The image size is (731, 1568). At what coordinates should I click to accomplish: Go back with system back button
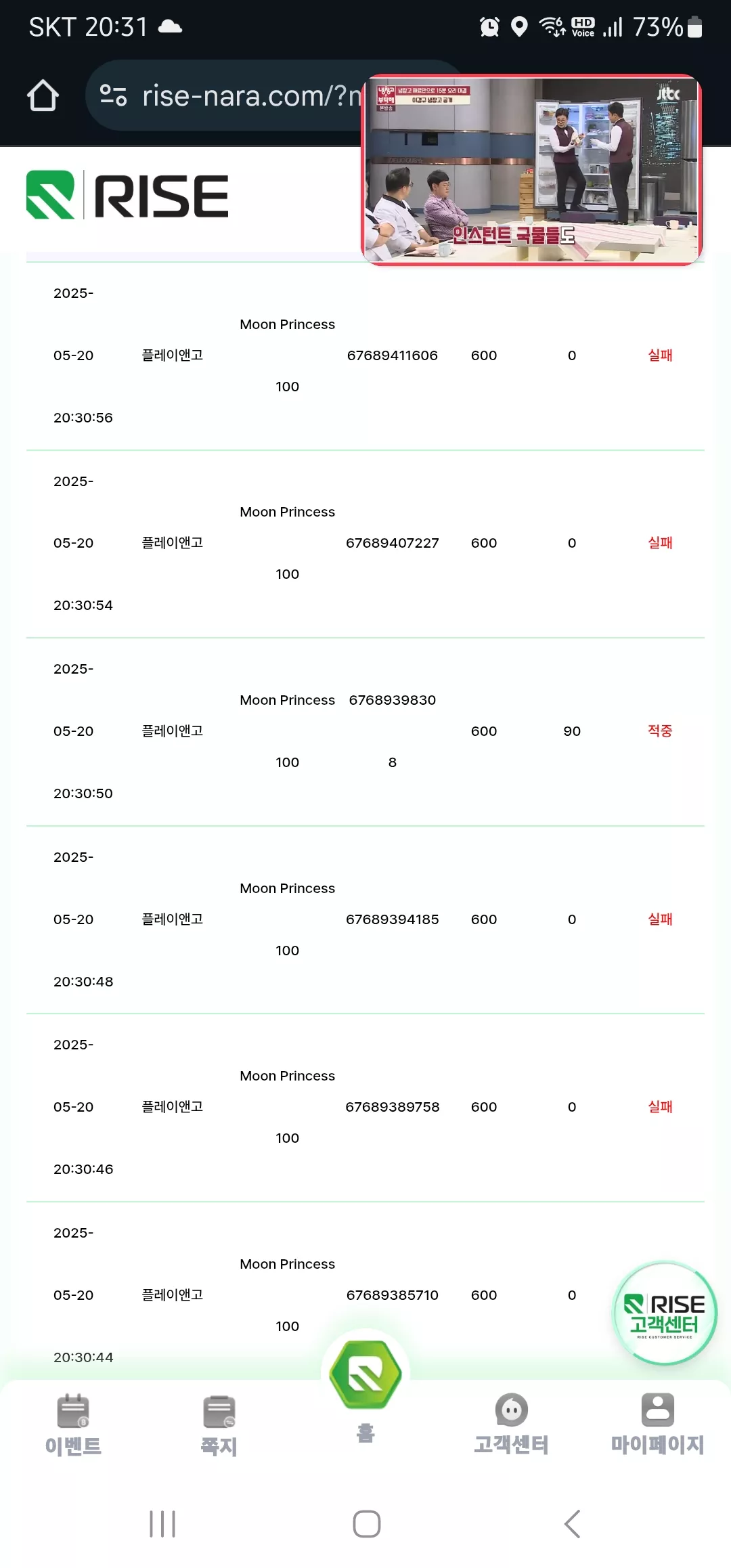[572, 1524]
